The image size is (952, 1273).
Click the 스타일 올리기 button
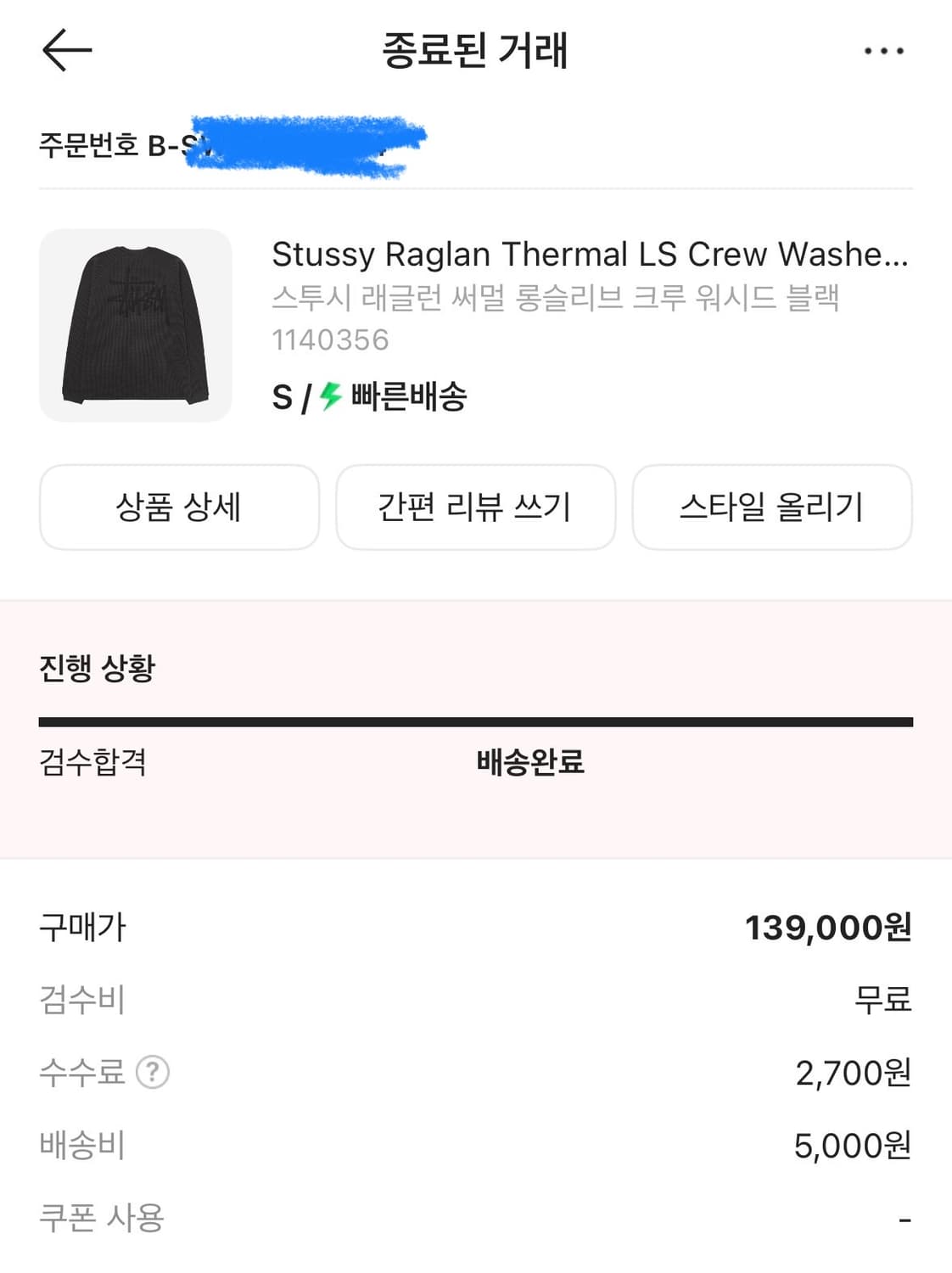(x=771, y=507)
